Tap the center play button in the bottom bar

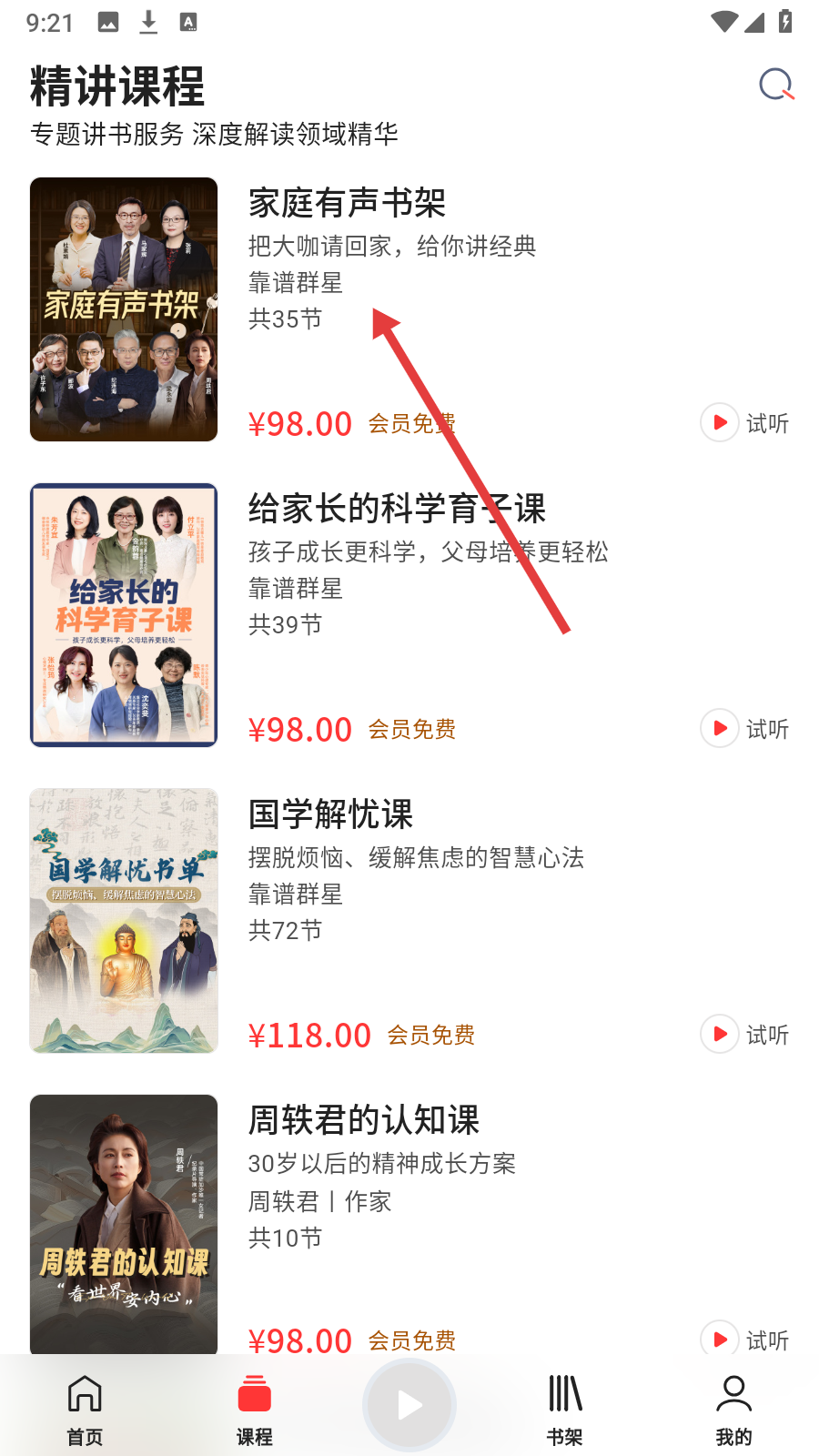click(409, 1405)
